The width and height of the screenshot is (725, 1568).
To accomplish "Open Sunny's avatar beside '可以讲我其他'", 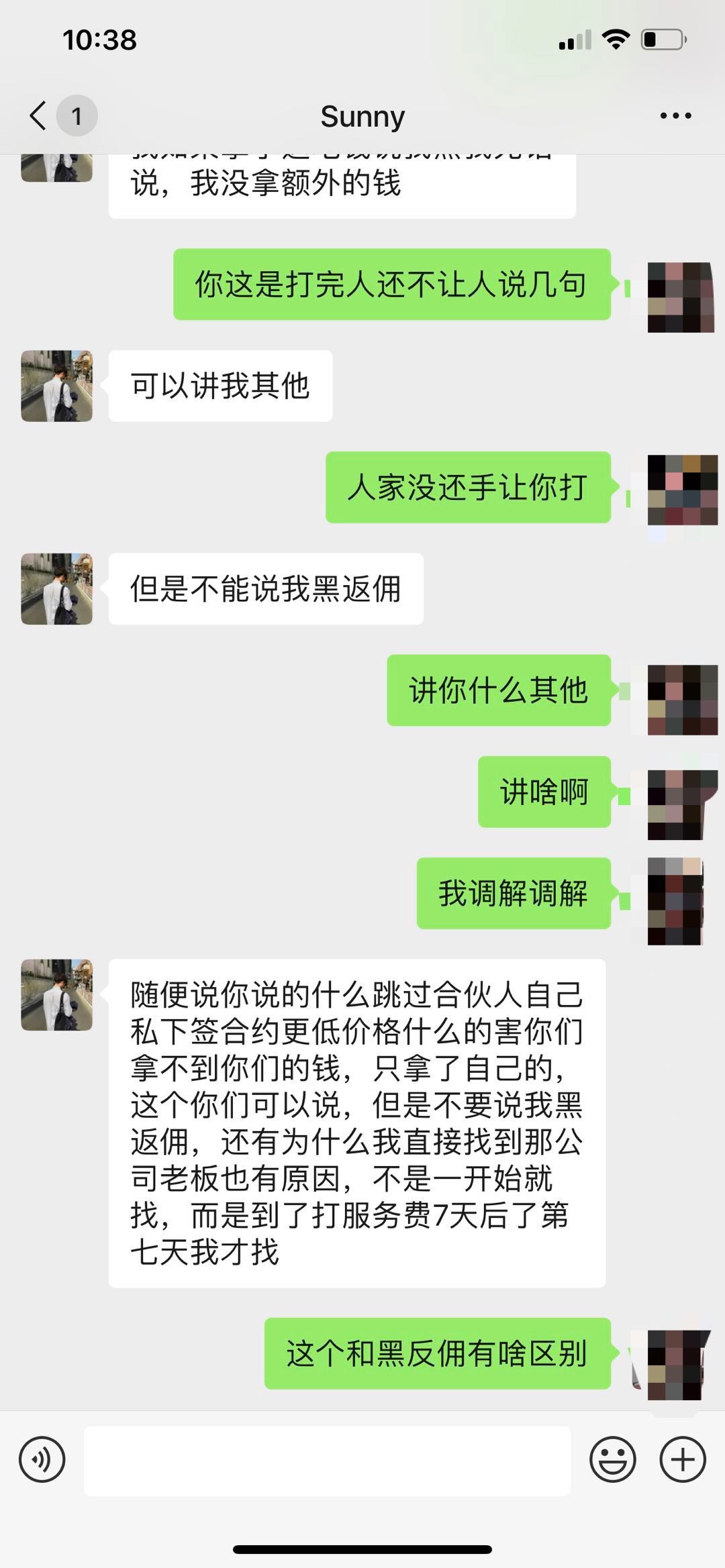I will click(57, 386).
